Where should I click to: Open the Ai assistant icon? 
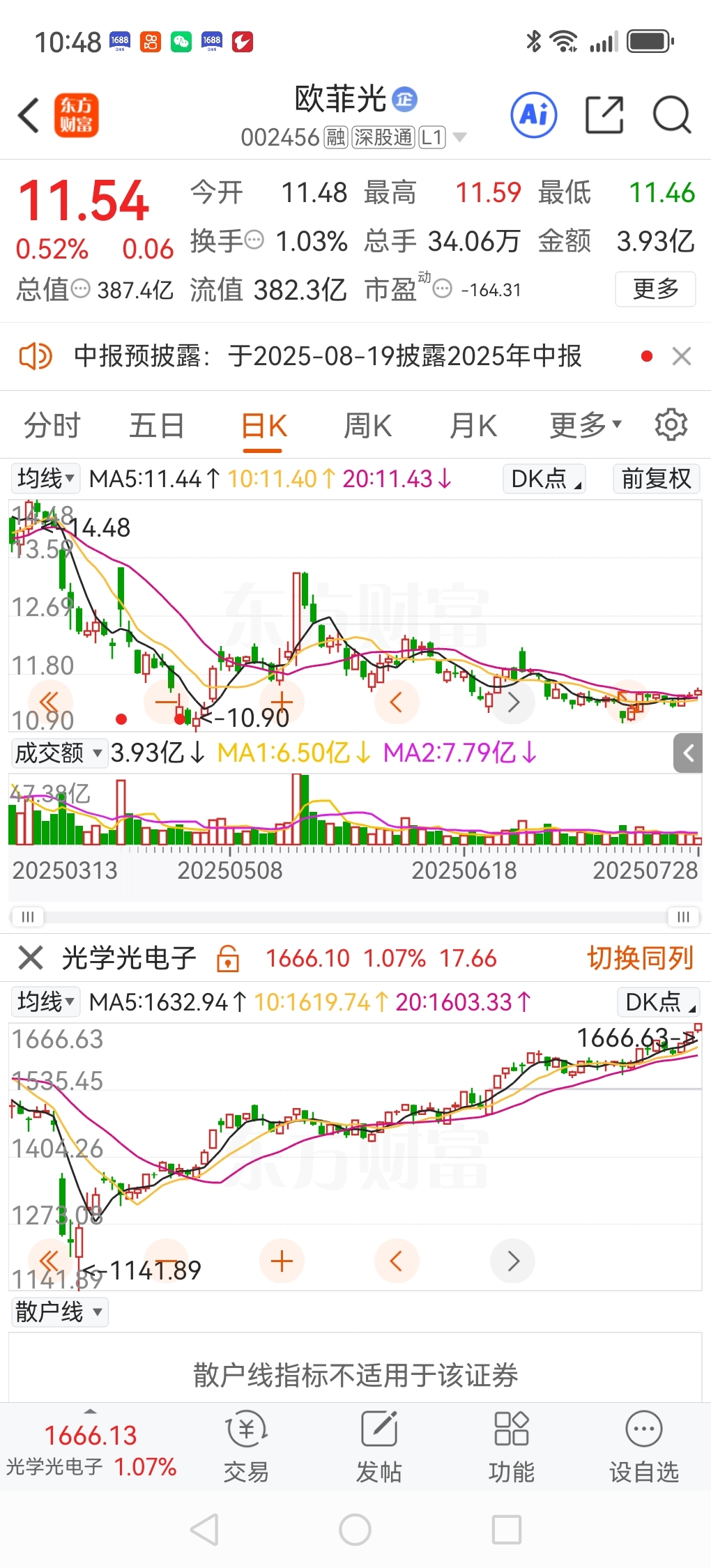534,114
